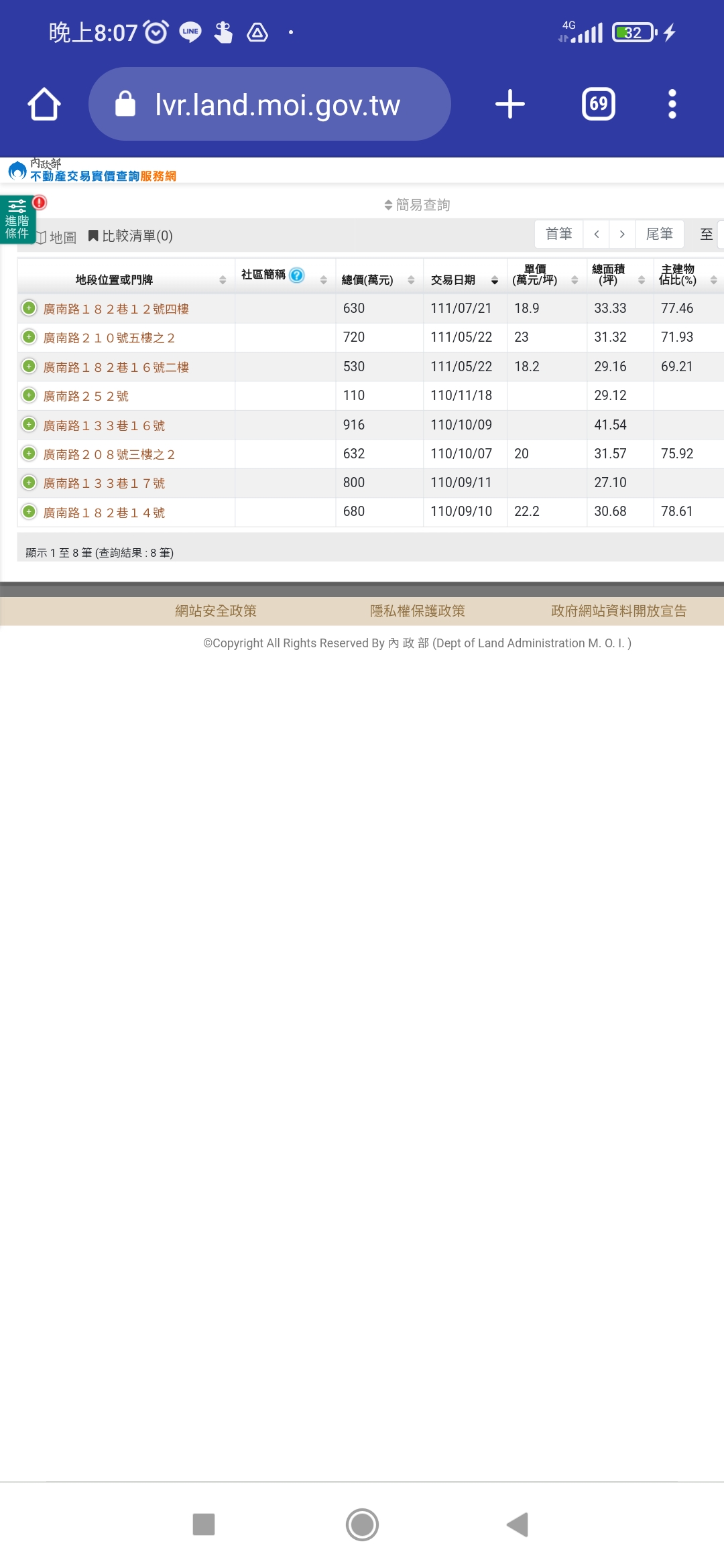Image resolution: width=724 pixels, height=1568 pixels.
Task: Expand row 廣南路182巷12號四樓
Action: (29, 308)
